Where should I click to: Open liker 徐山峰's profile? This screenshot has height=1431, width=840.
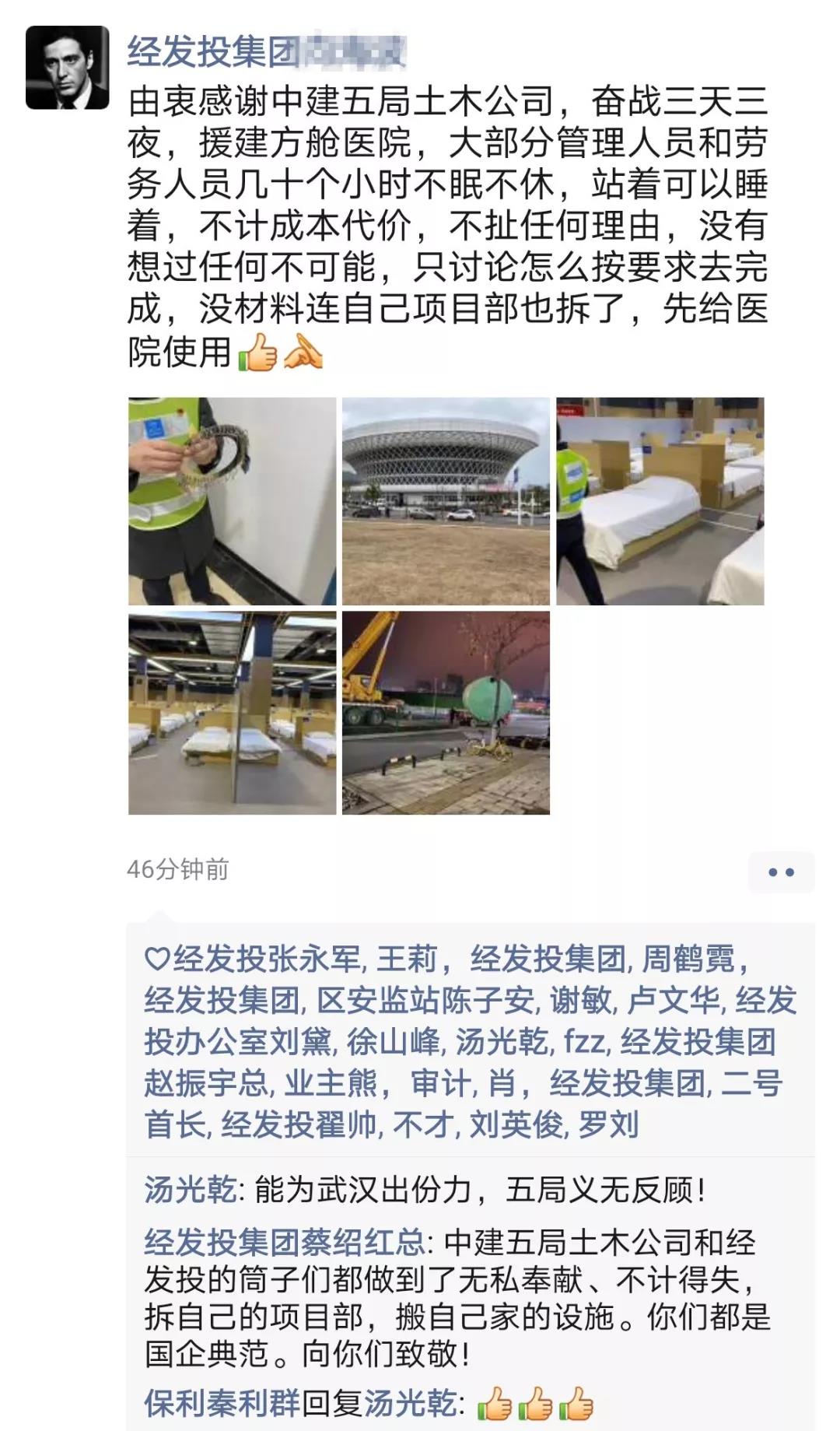pos(393,1042)
